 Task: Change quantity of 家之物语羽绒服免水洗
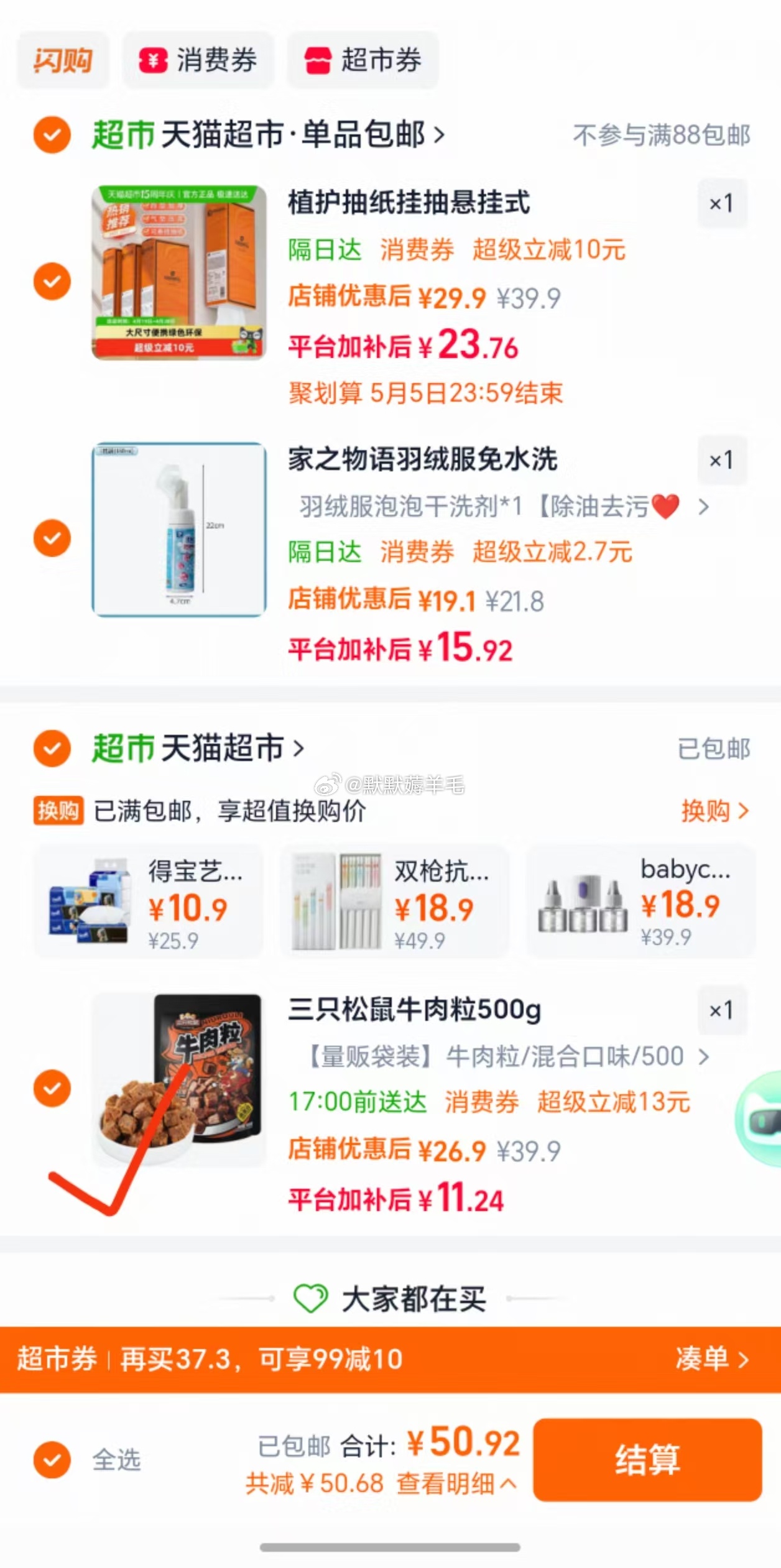point(721,460)
